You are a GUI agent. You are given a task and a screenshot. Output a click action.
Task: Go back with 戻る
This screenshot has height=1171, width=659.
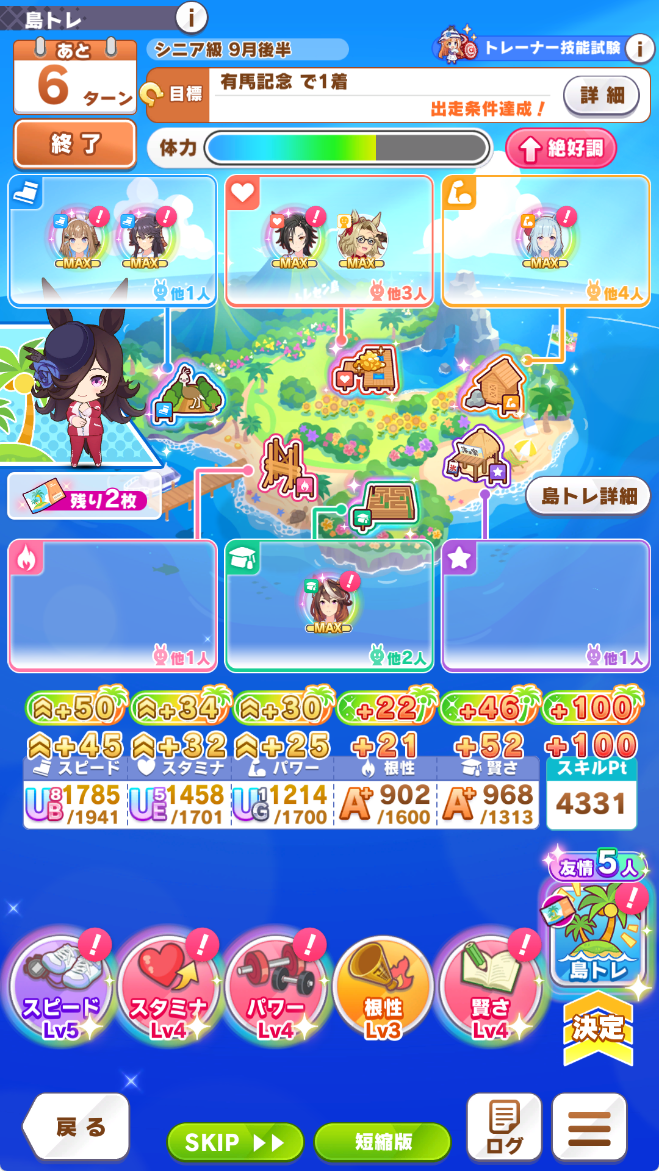pyautogui.click(x=75, y=1127)
